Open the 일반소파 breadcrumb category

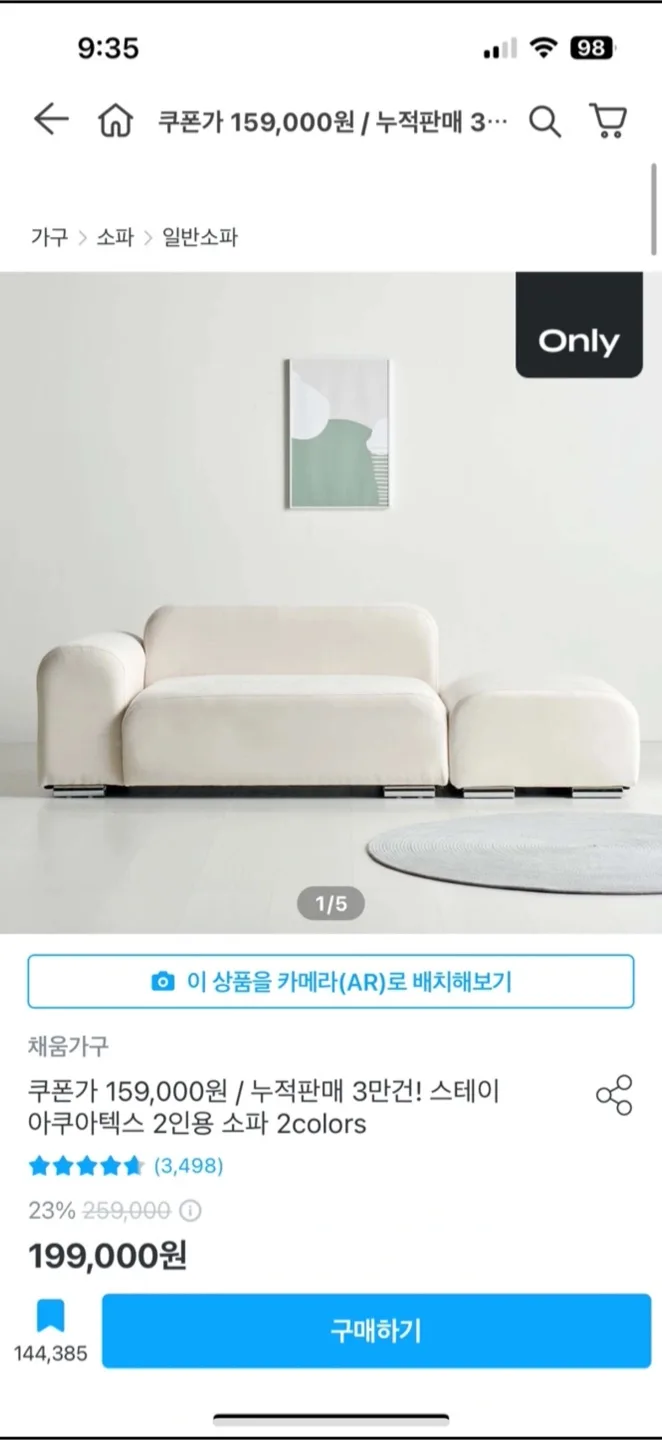(x=200, y=237)
